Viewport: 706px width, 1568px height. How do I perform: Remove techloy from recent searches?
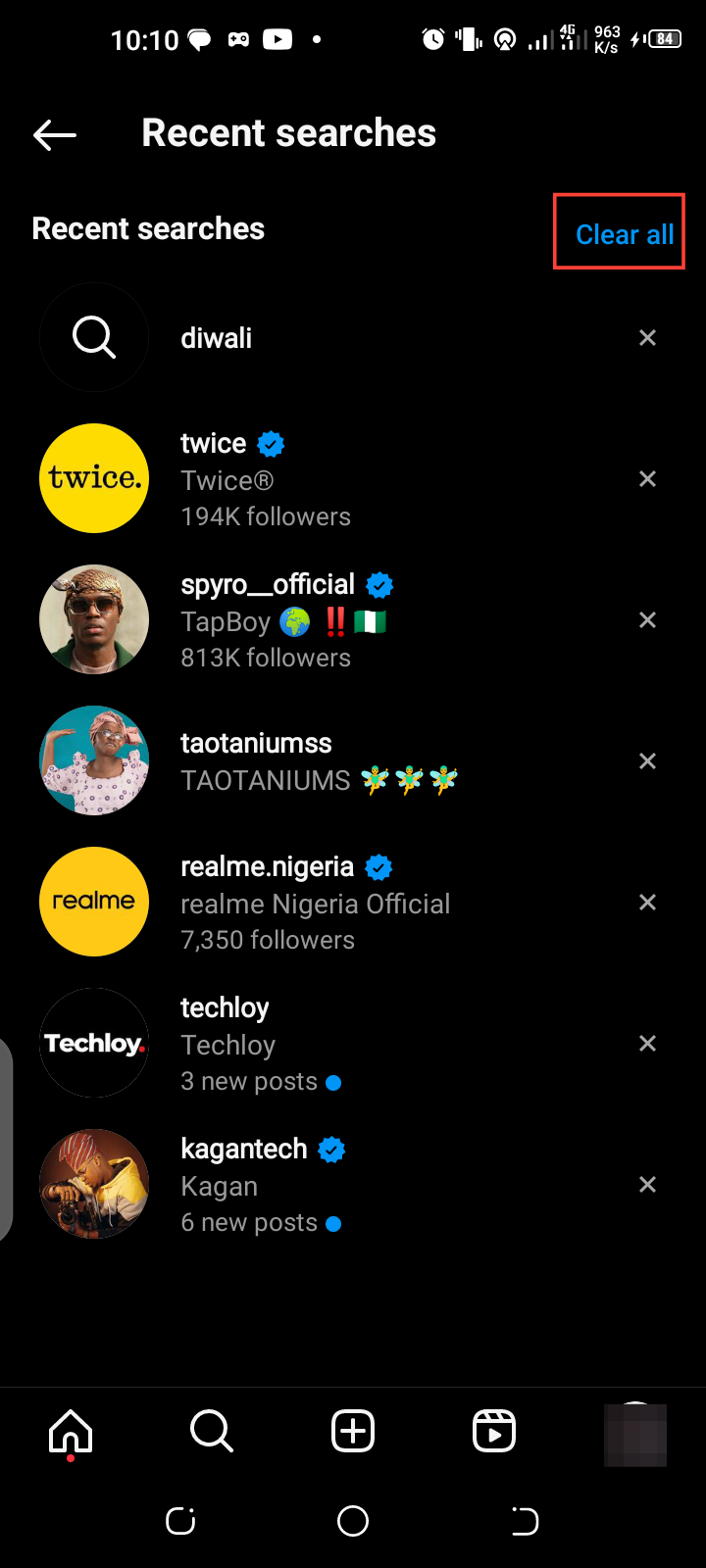647,1044
